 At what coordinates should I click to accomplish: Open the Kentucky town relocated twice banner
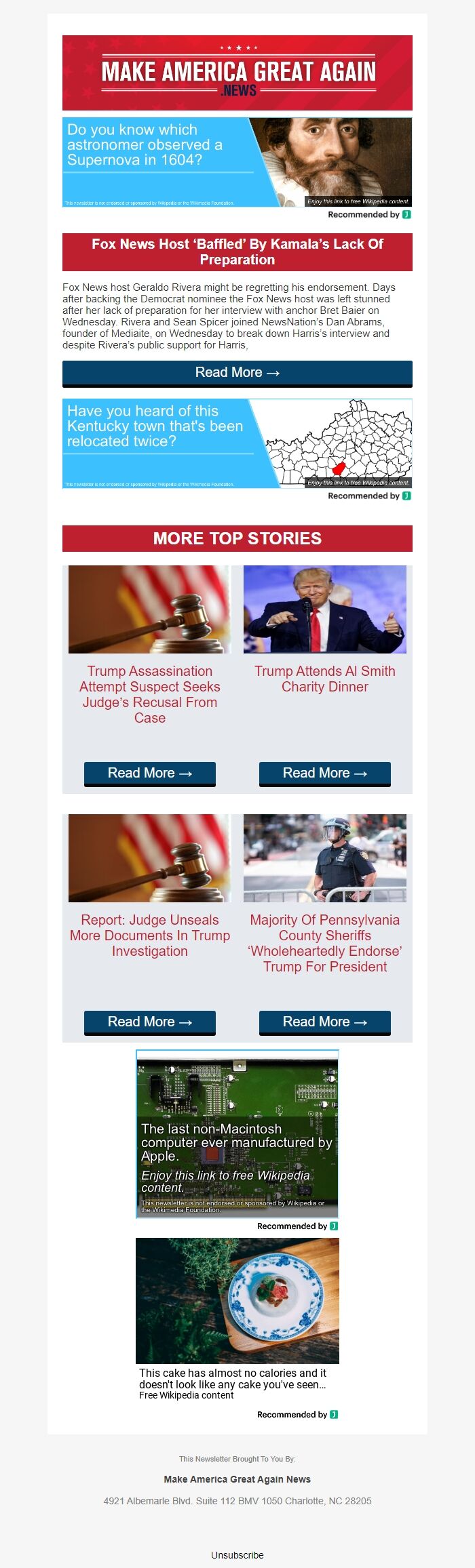(237, 443)
